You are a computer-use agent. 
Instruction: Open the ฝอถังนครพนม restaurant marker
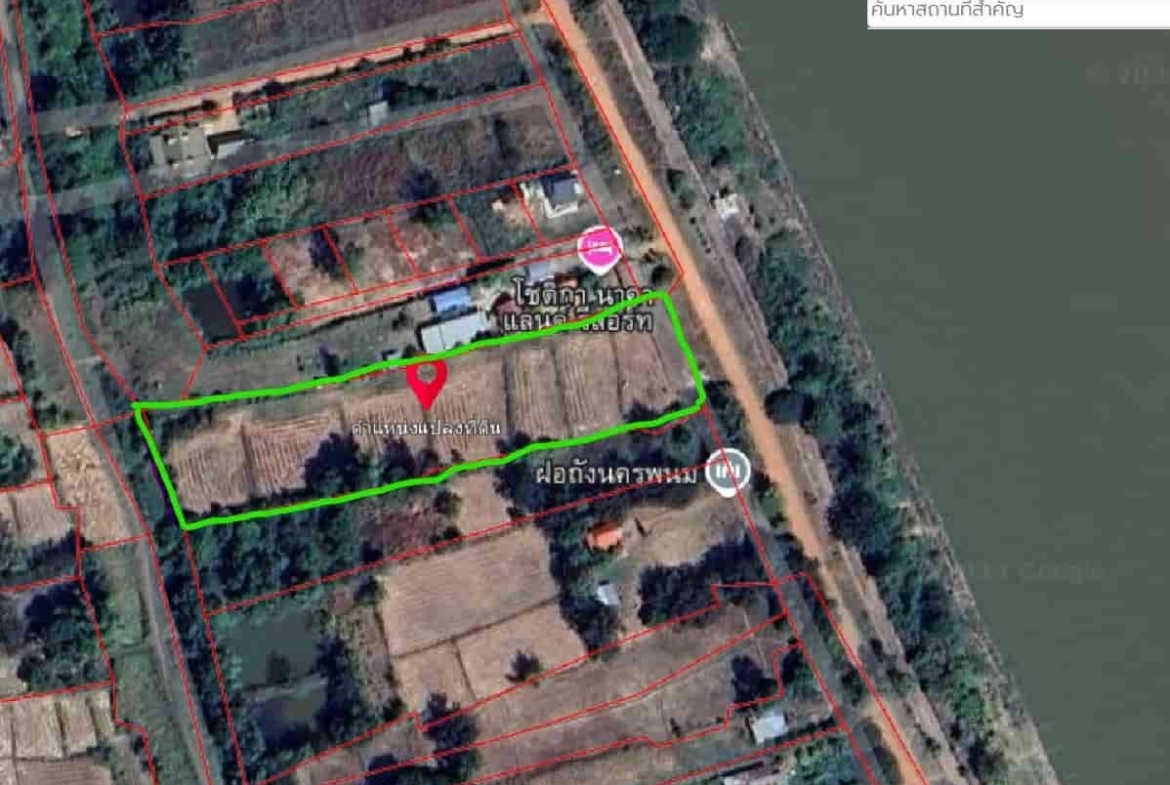pos(727,471)
